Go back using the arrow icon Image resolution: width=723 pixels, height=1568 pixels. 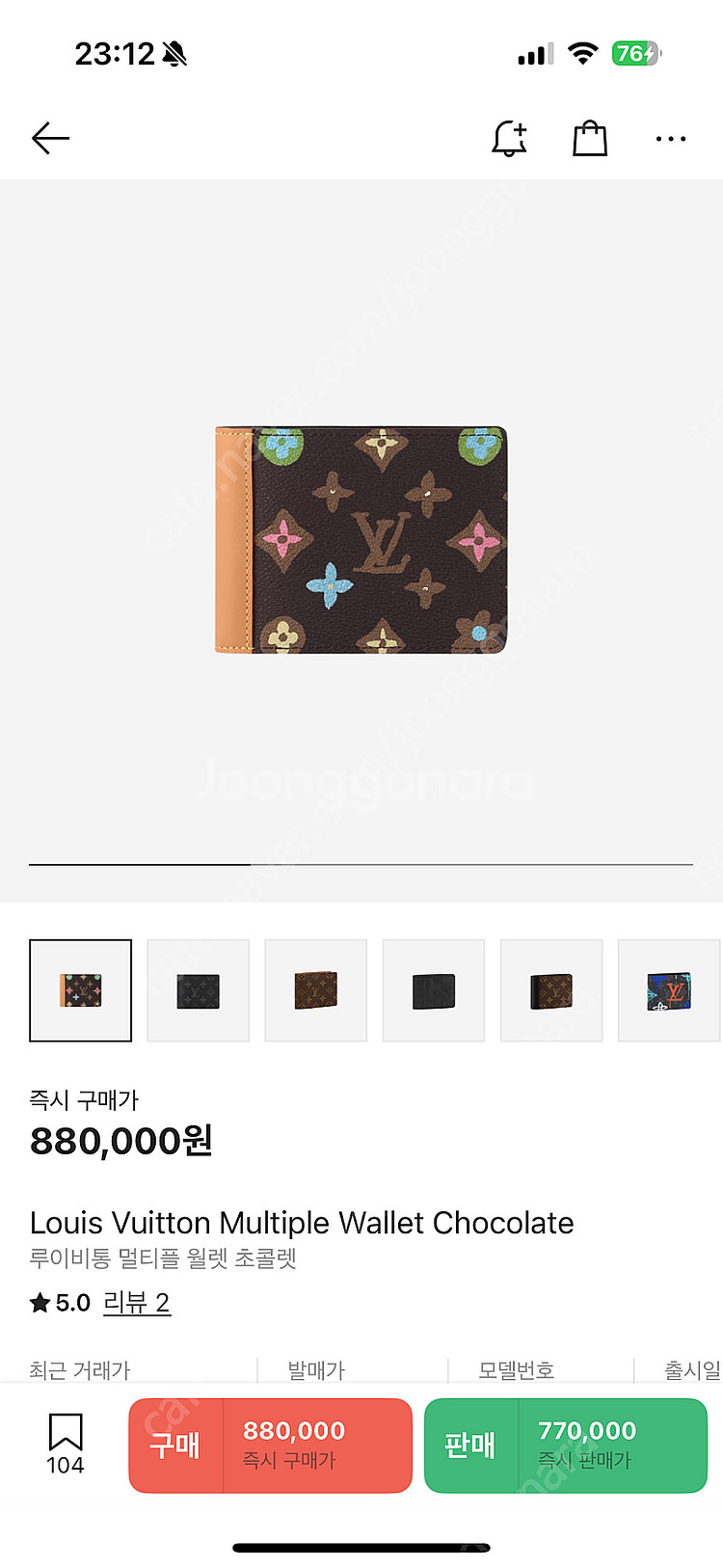point(50,139)
